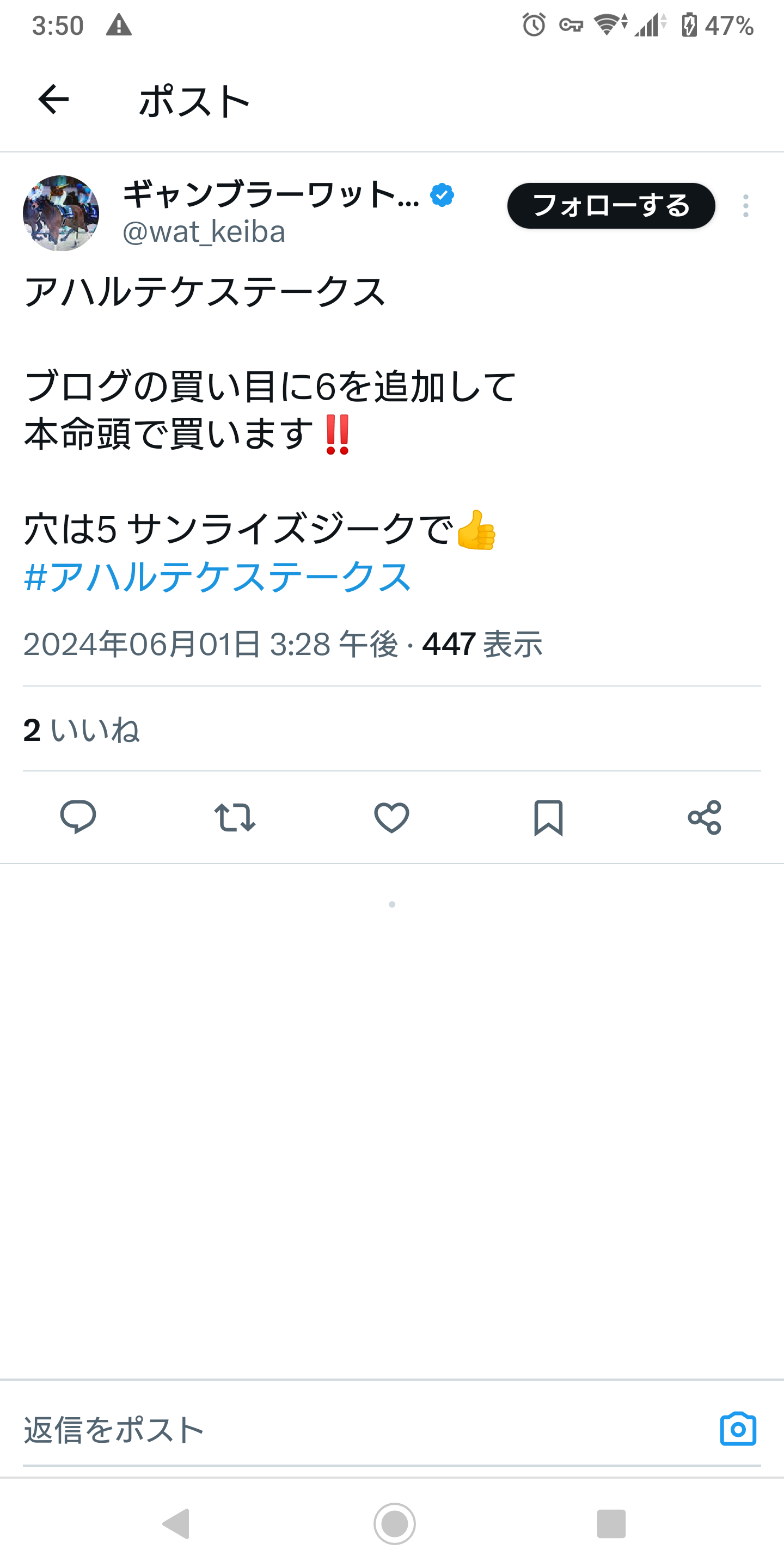784x1568 pixels.
Task: Open the profile picture of @wat_keiba
Action: coord(61,213)
